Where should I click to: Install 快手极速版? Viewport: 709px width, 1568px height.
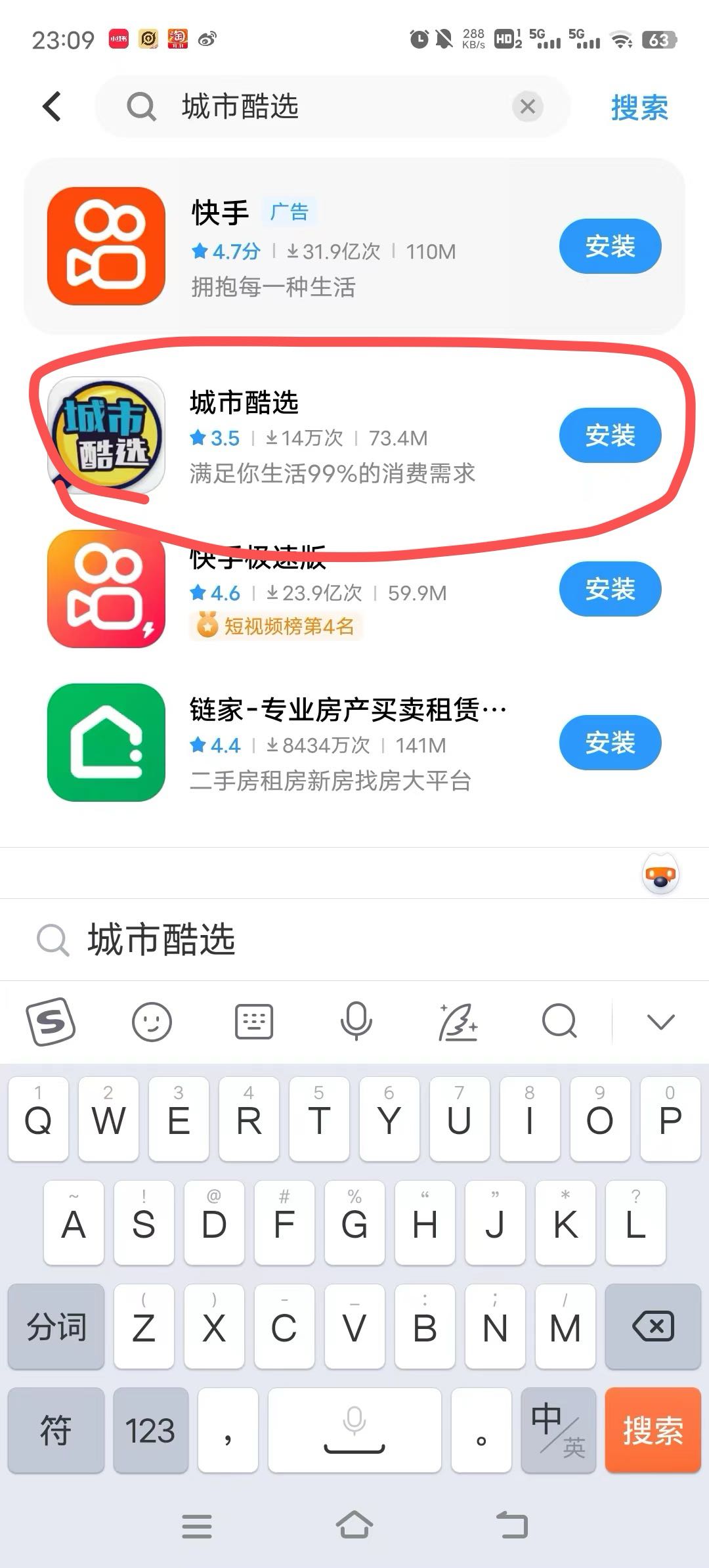(x=609, y=589)
